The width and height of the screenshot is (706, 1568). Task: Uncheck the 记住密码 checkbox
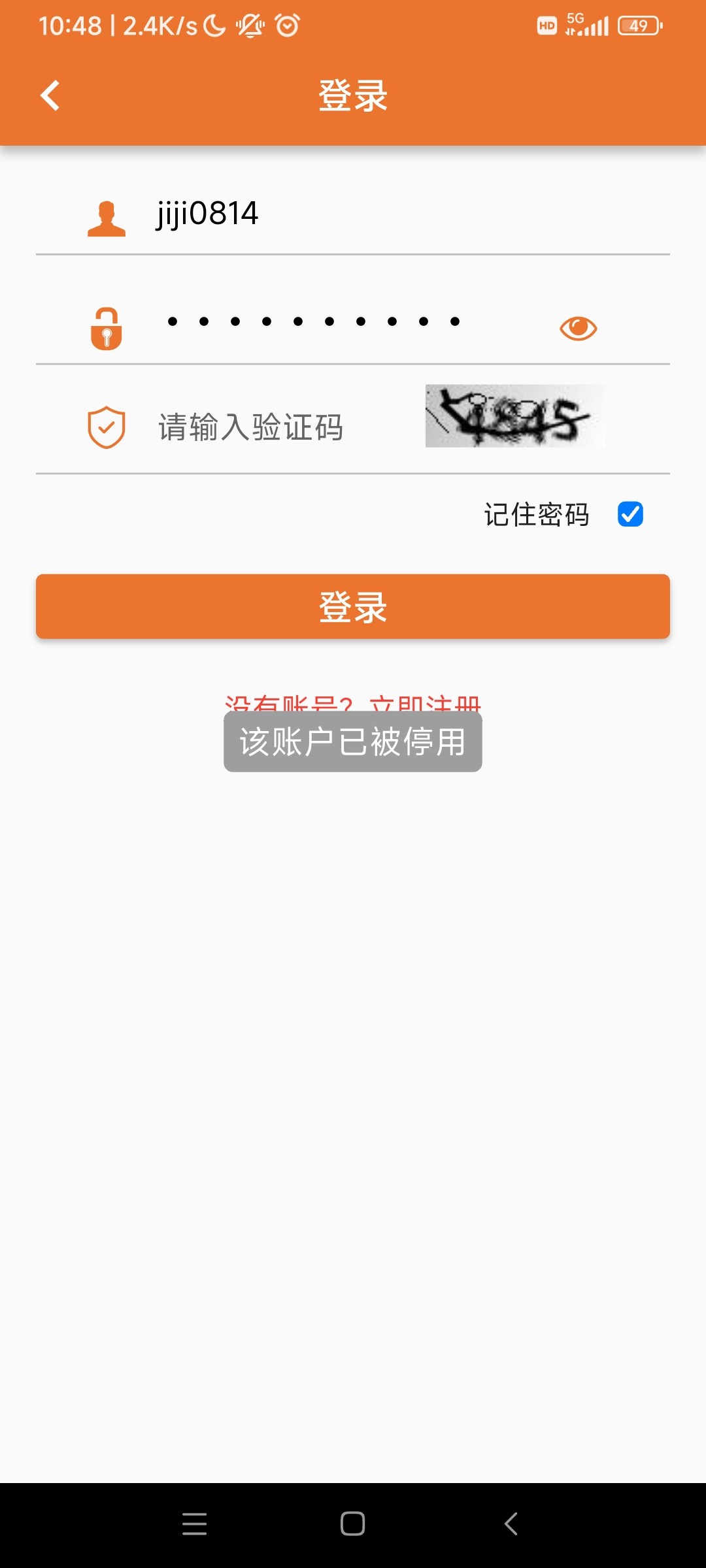tap(630, 514)
